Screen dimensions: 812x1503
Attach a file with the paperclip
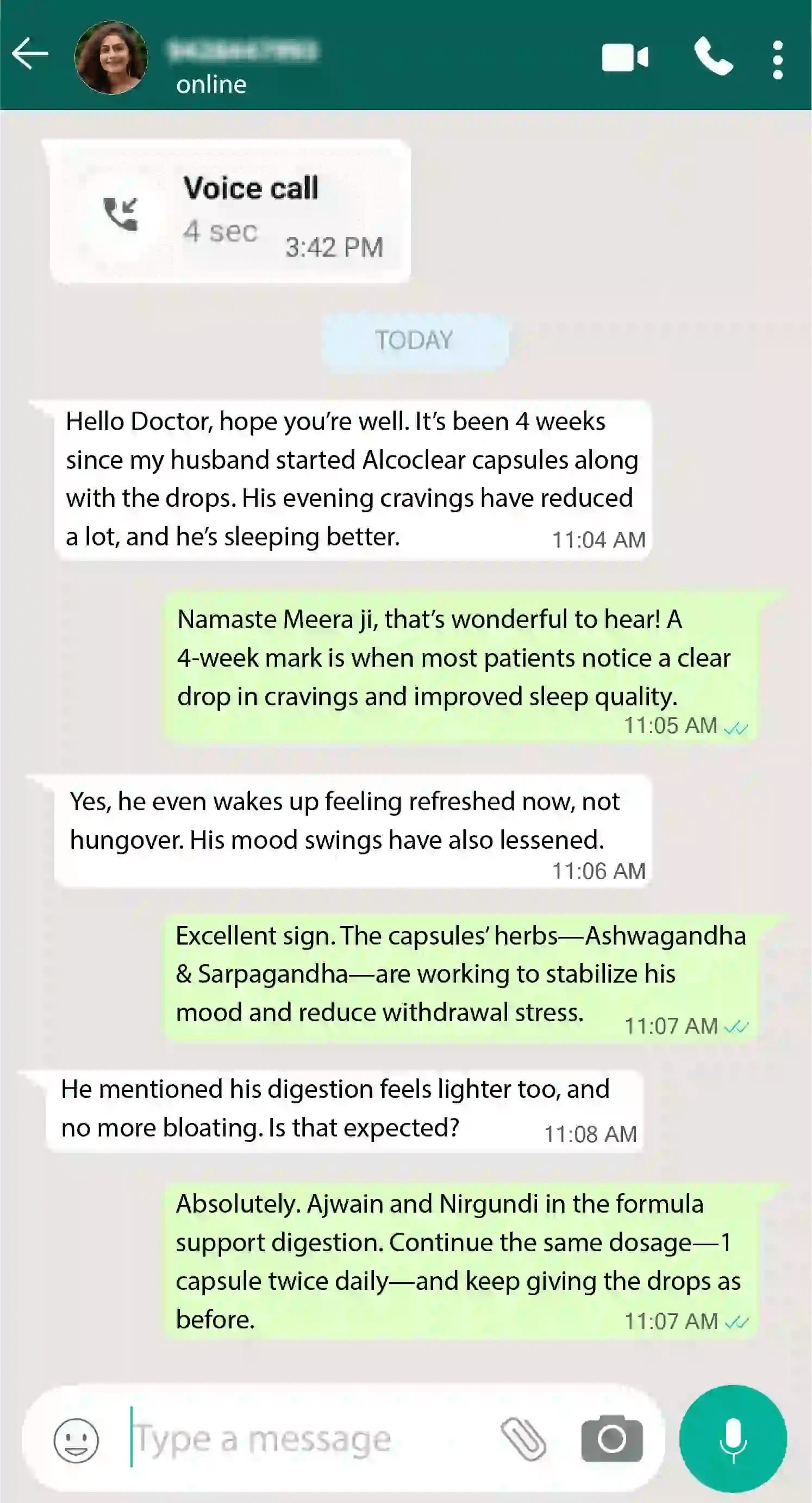(523, 1439)
